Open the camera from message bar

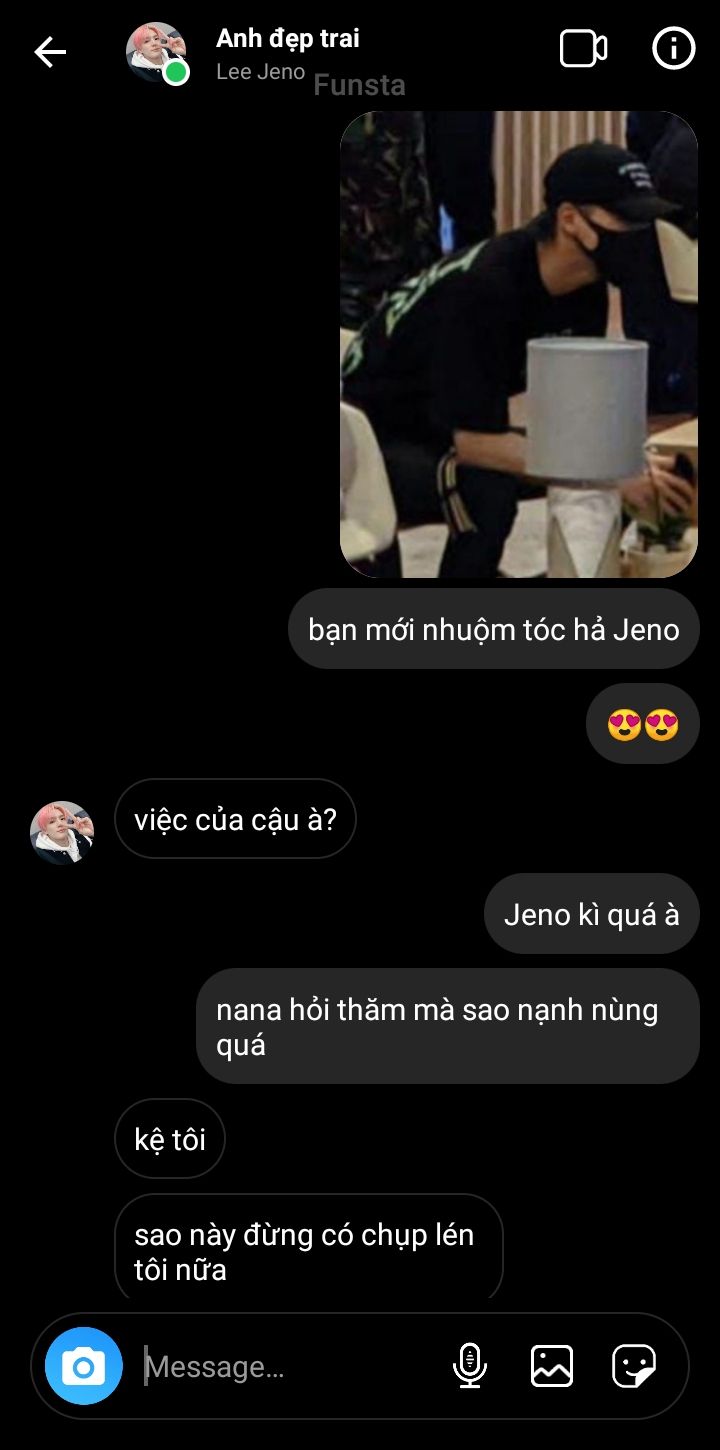tap(84, 1365)
